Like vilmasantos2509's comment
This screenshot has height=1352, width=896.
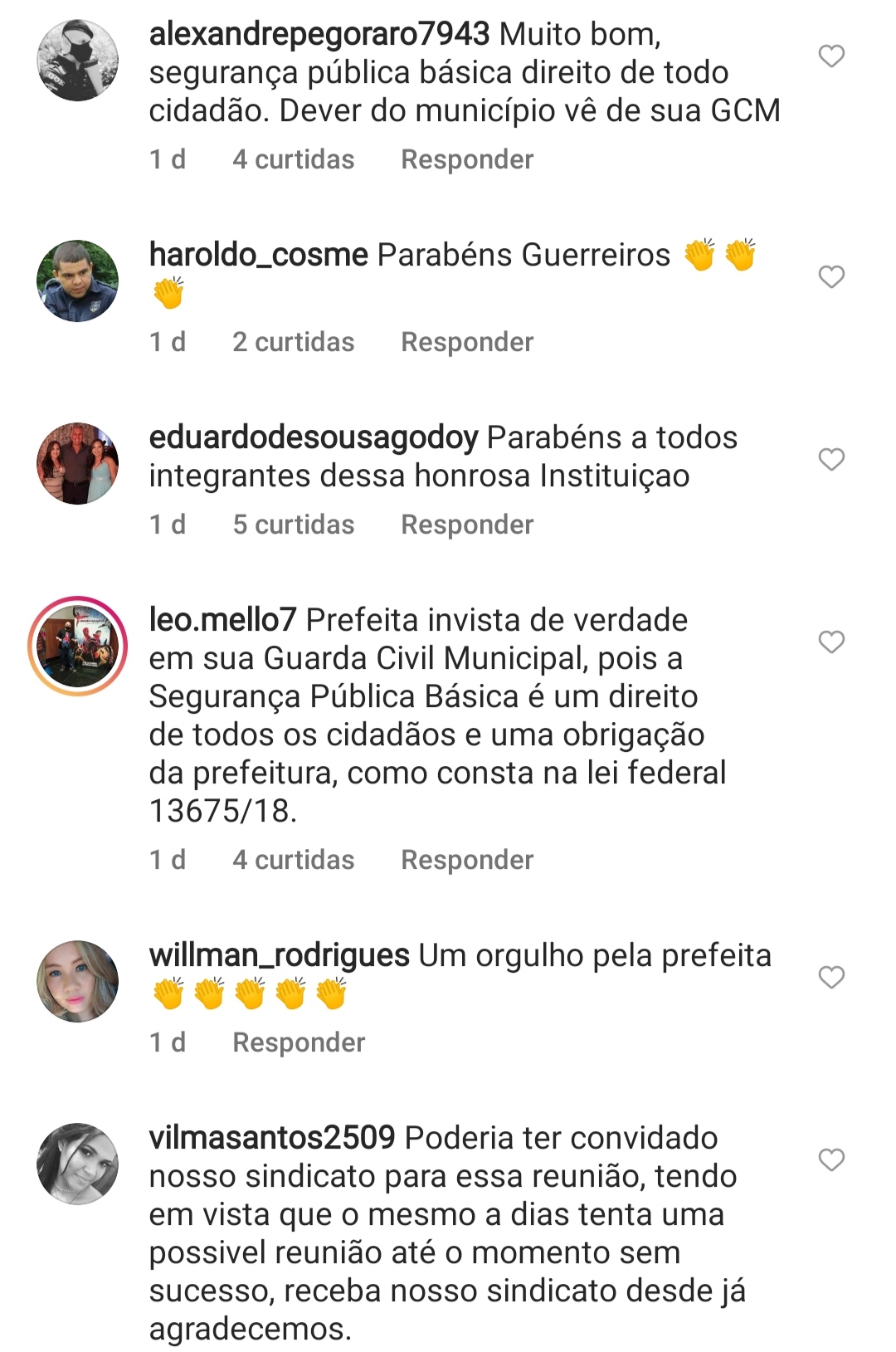click(831, 1160)
